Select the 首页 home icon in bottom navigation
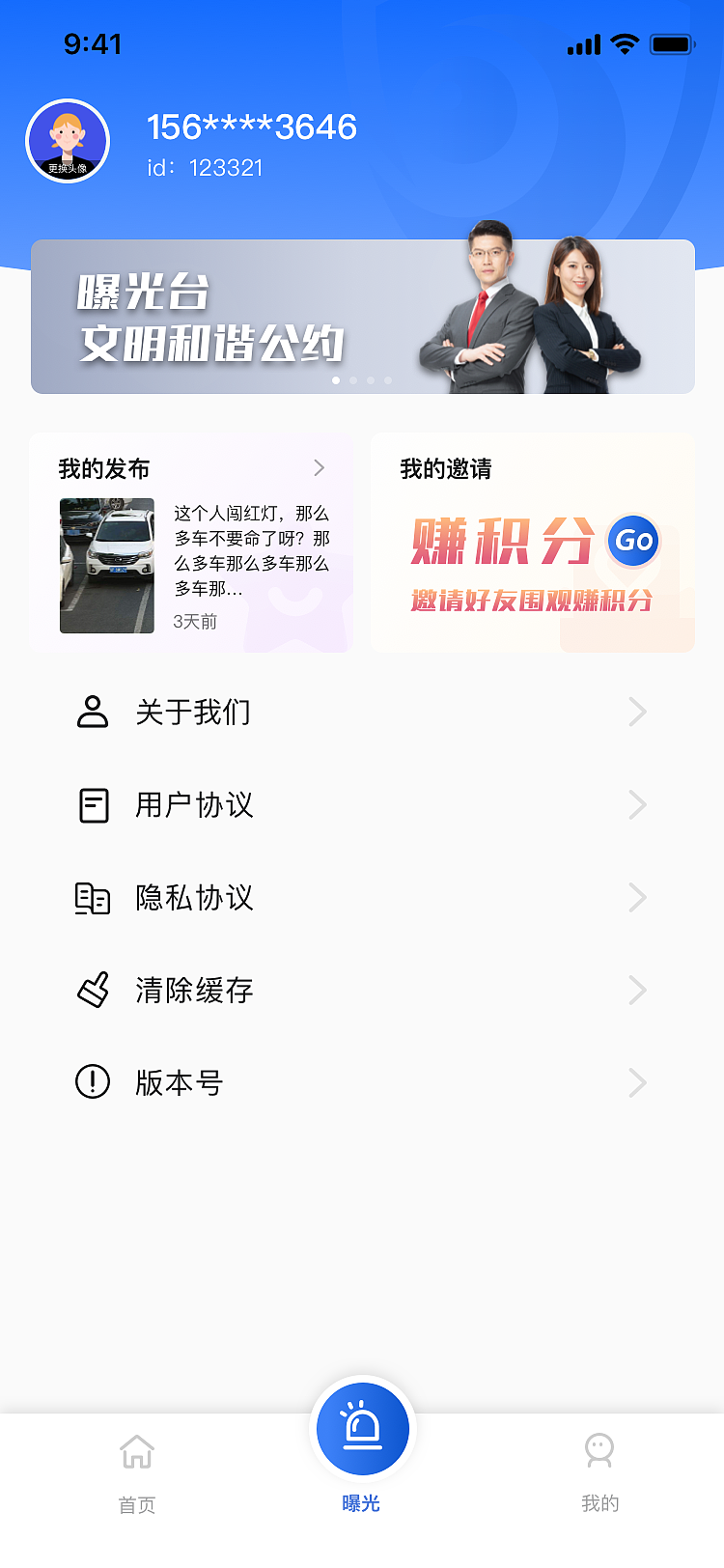The height and width of the screenshot is (1568, 724). point(135,1450)
